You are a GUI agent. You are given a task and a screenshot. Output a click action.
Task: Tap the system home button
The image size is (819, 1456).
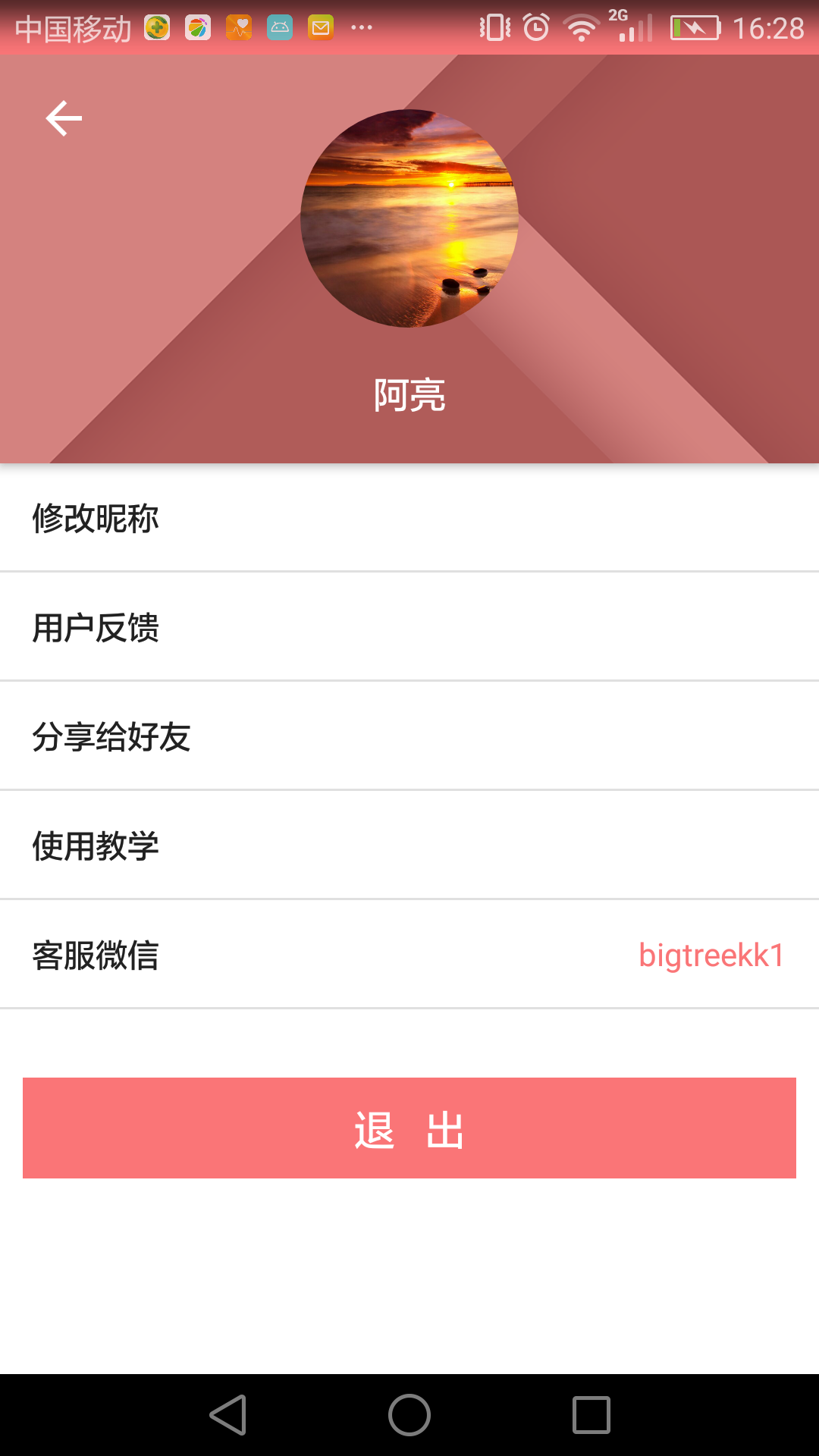(409, 1415)
